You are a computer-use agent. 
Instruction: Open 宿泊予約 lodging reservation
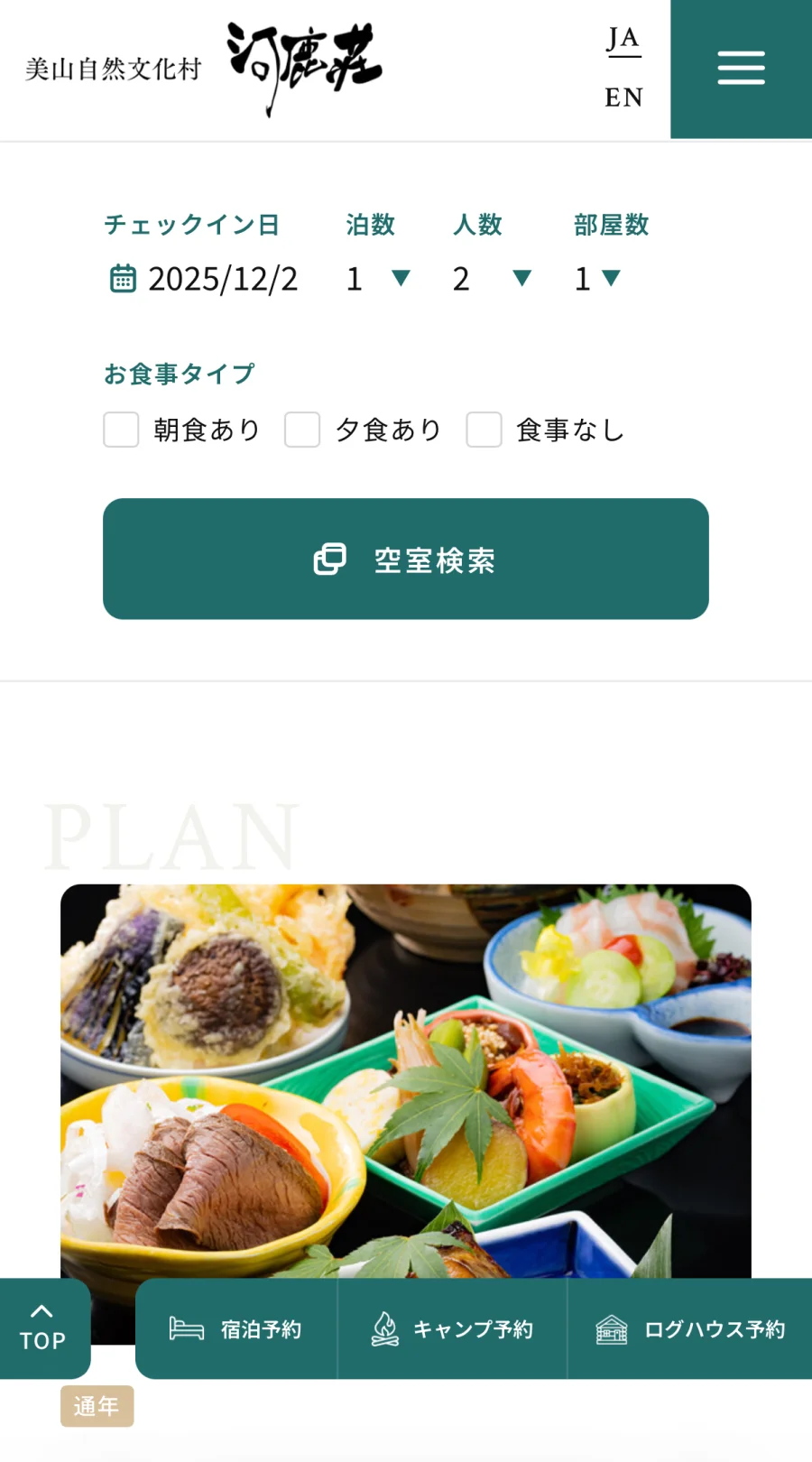coord(236,1329)
